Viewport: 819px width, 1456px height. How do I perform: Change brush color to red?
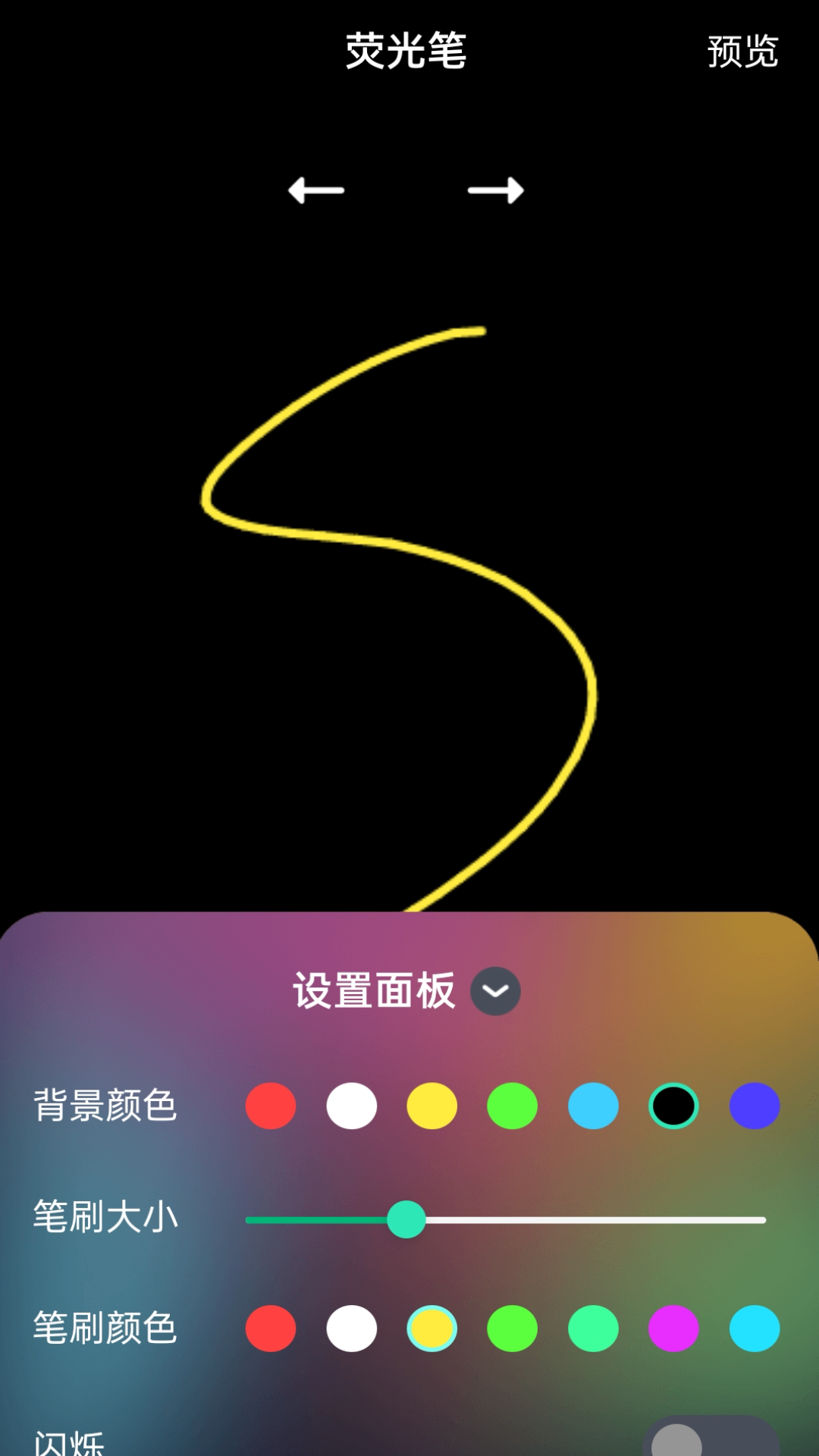click(271, 1329)
